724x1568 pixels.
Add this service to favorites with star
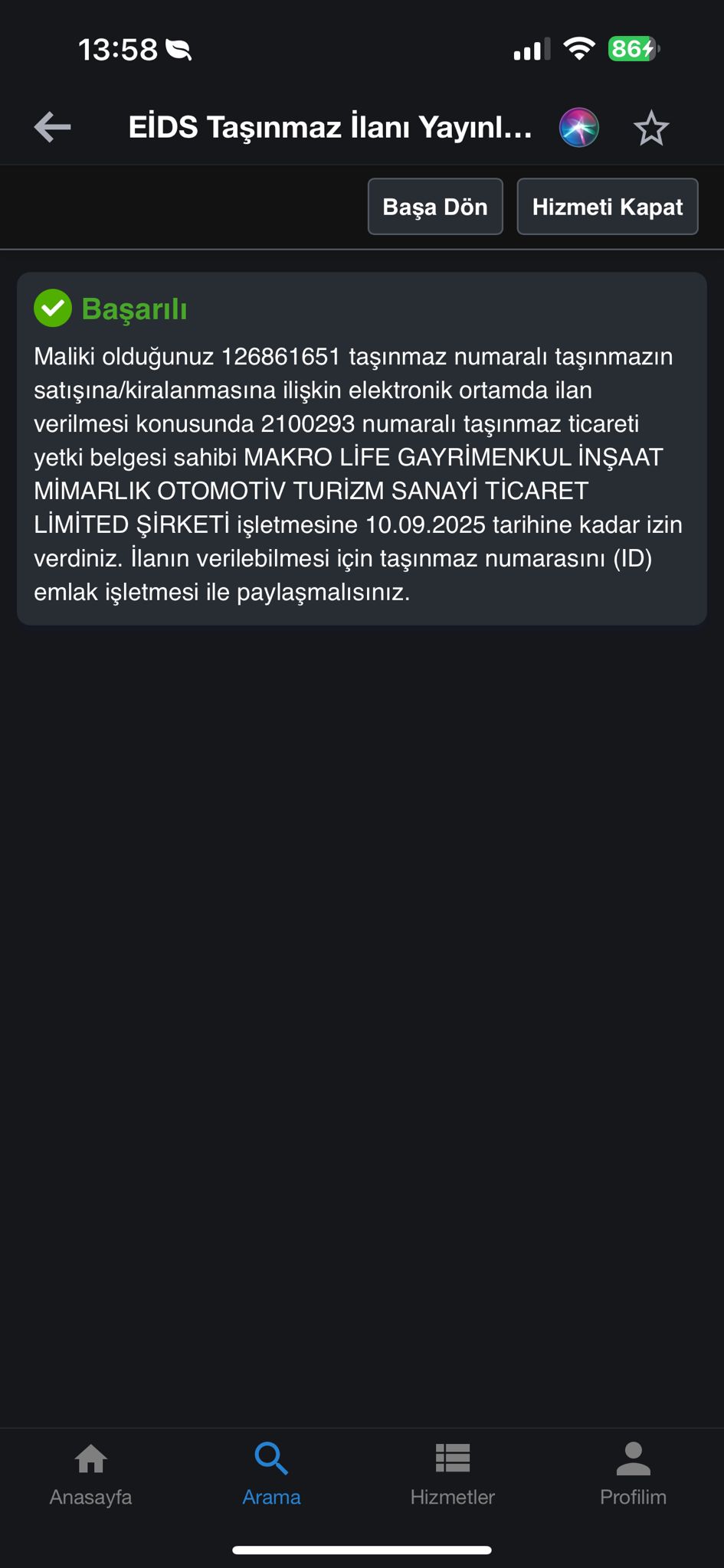click(x=651, y=127)
